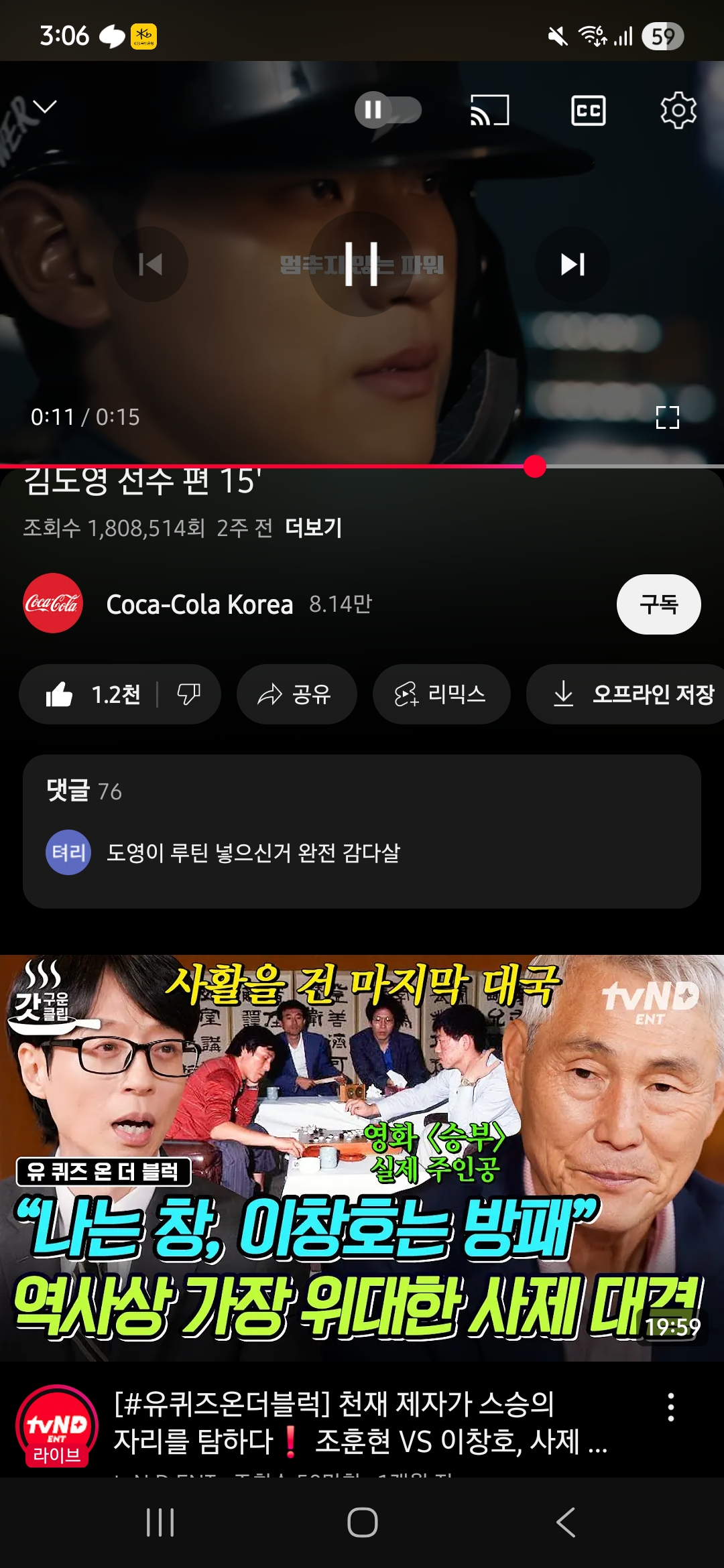Minimize the video player with the down chevron
This screenshot has width=724, height=1568.
[45, 107]
